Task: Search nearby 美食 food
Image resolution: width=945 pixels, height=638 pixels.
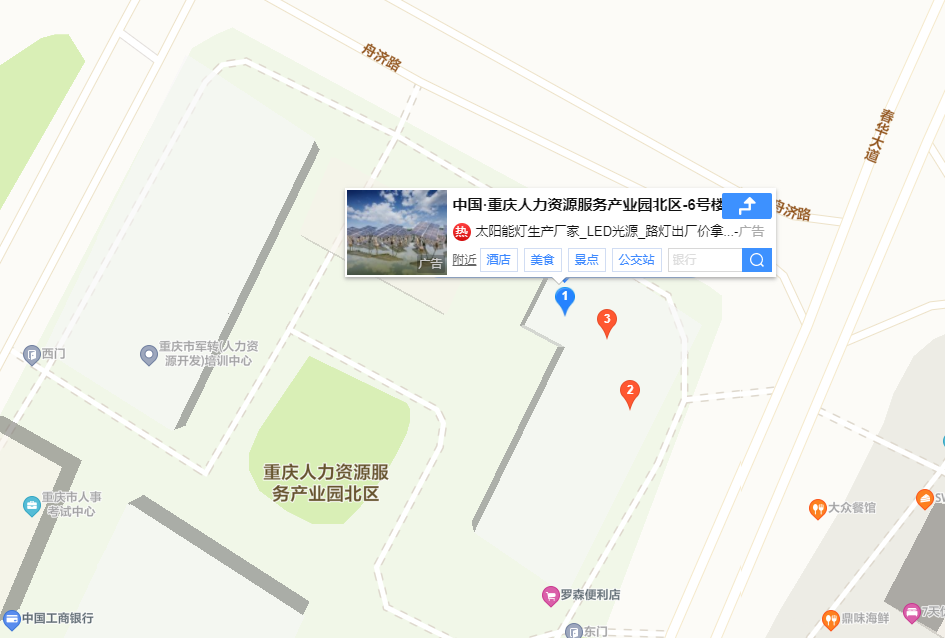Action: 542,260
